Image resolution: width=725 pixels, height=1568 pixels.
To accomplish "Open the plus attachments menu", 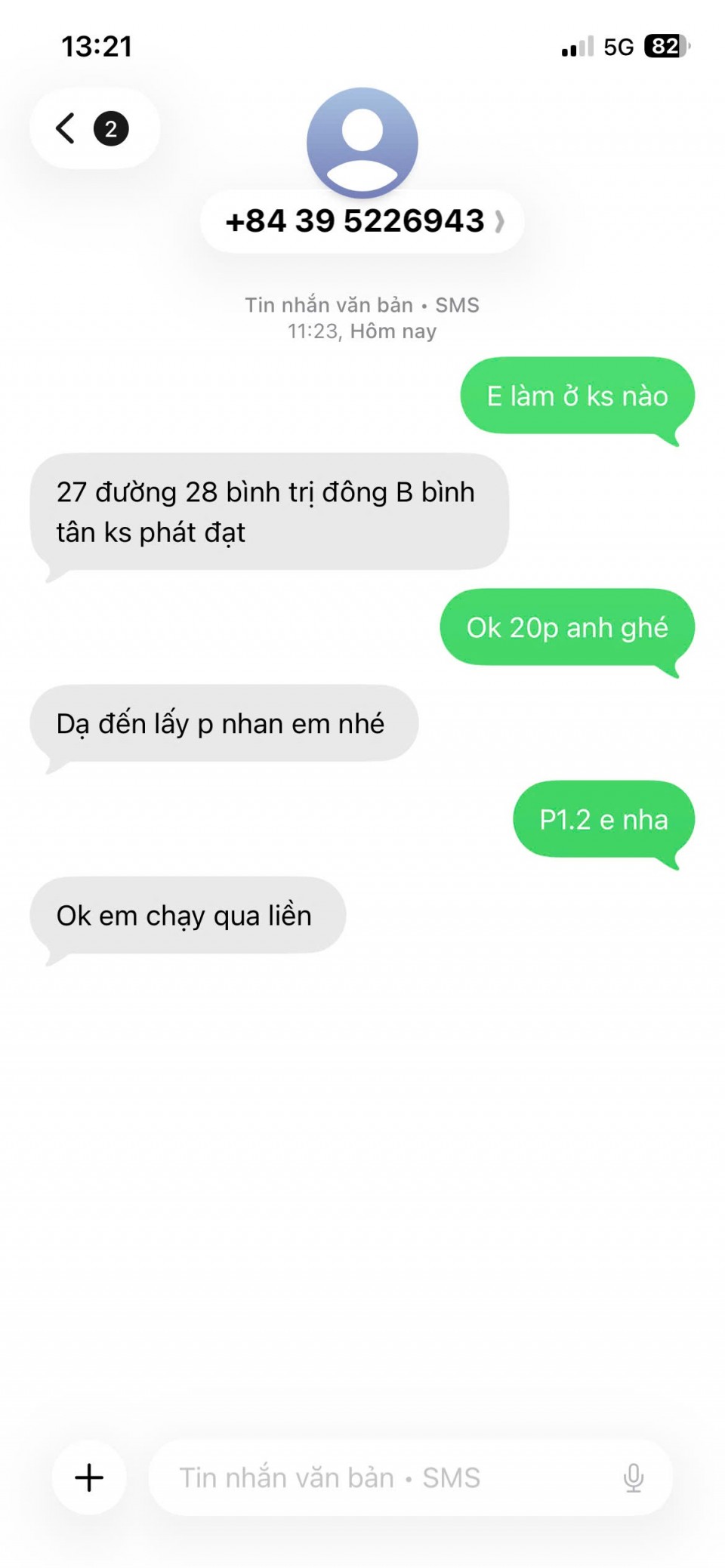I will [x=89, y=1477].
